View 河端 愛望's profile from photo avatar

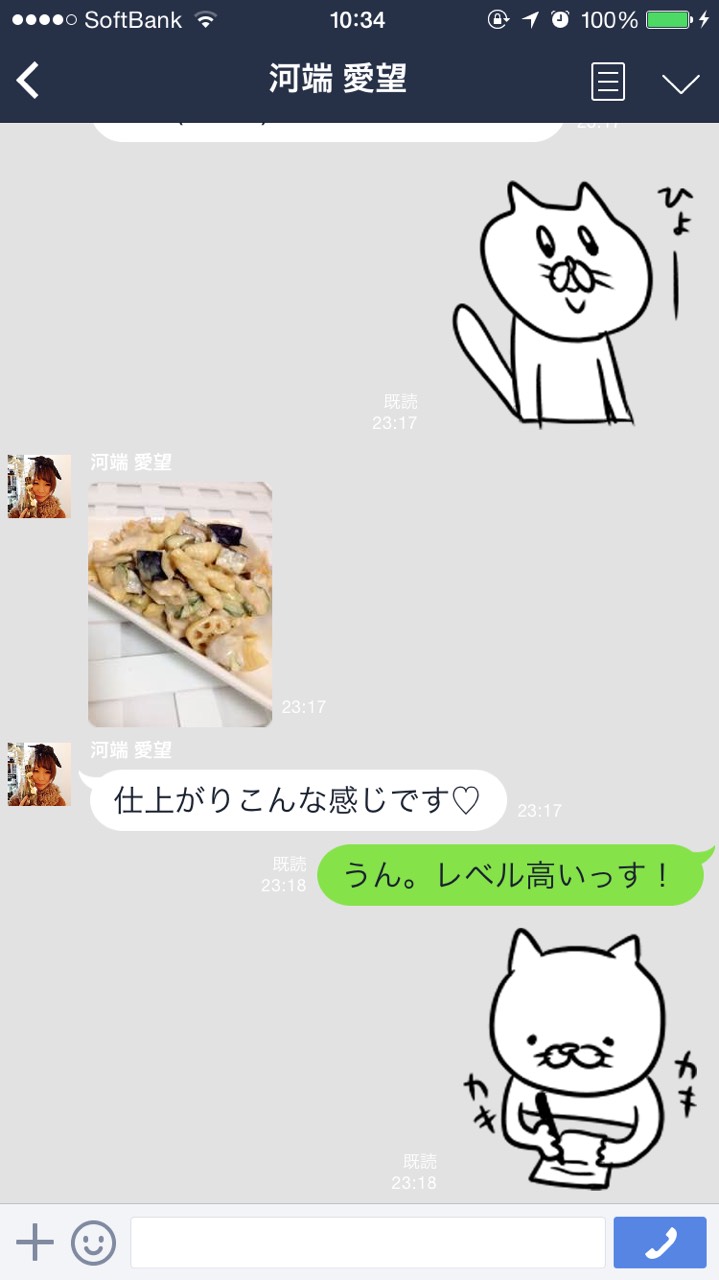39,486
